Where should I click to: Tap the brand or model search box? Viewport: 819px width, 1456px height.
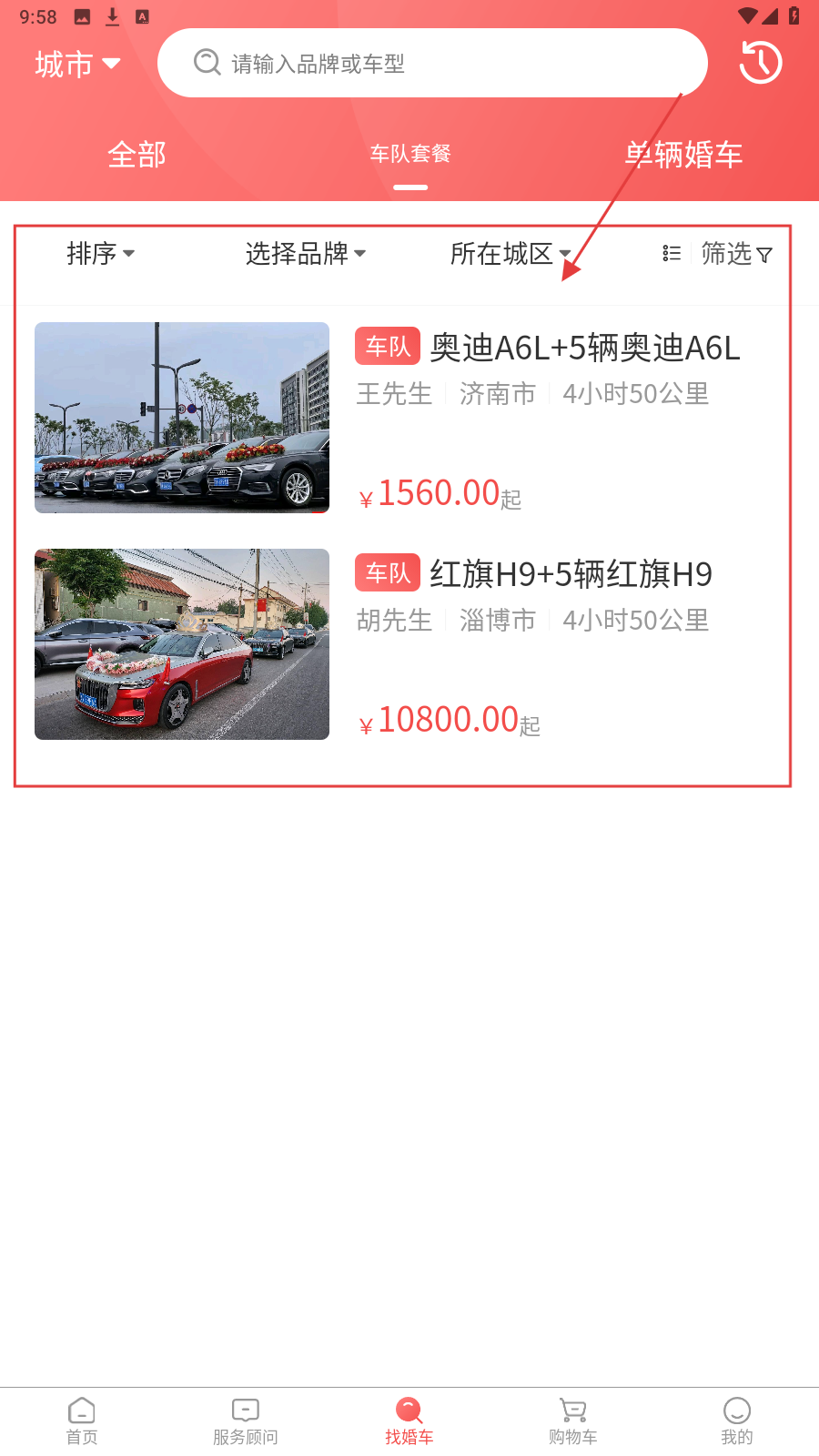pos(432,63)
